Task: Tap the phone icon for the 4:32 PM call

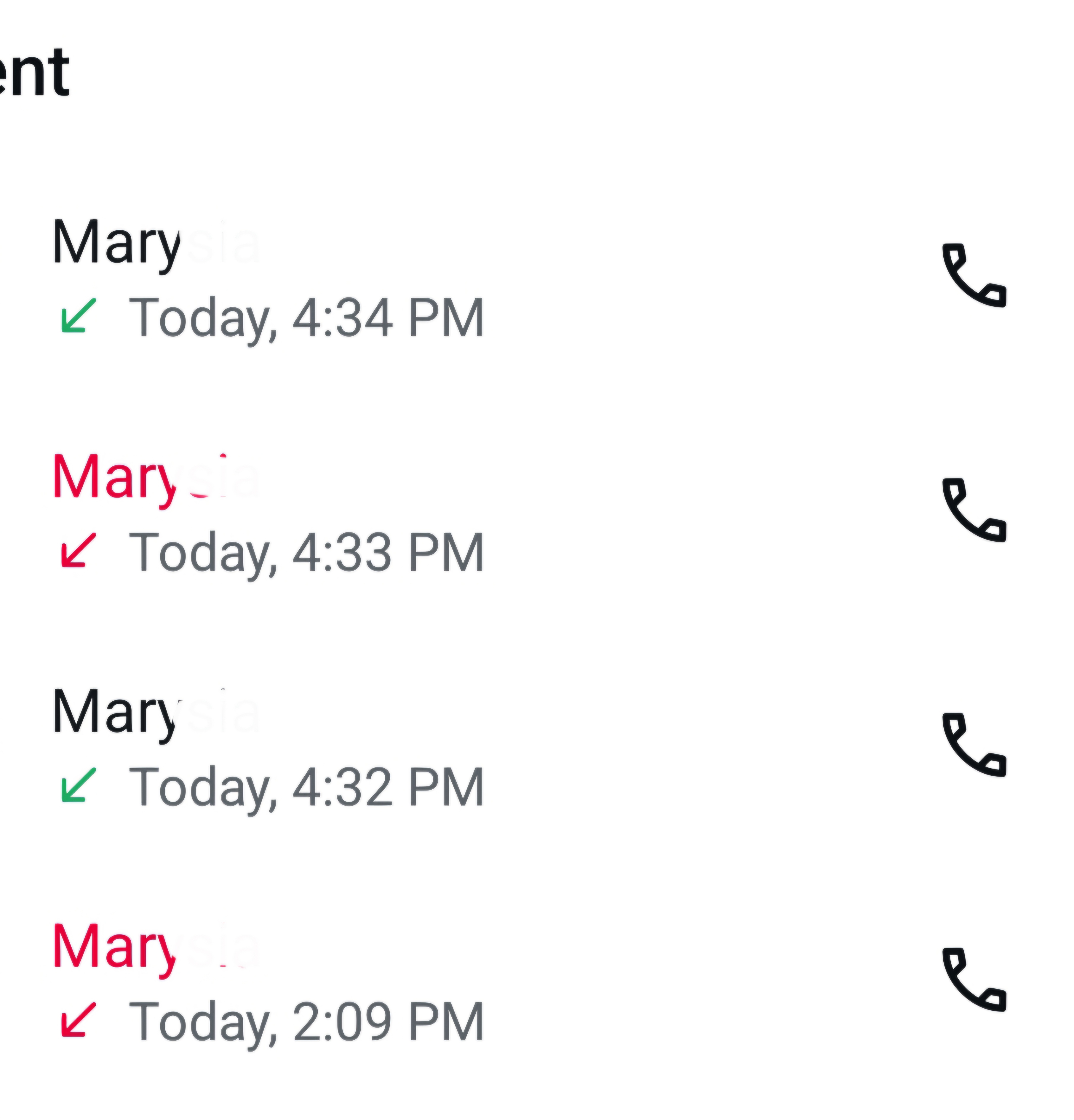Action: coord(973,745)
